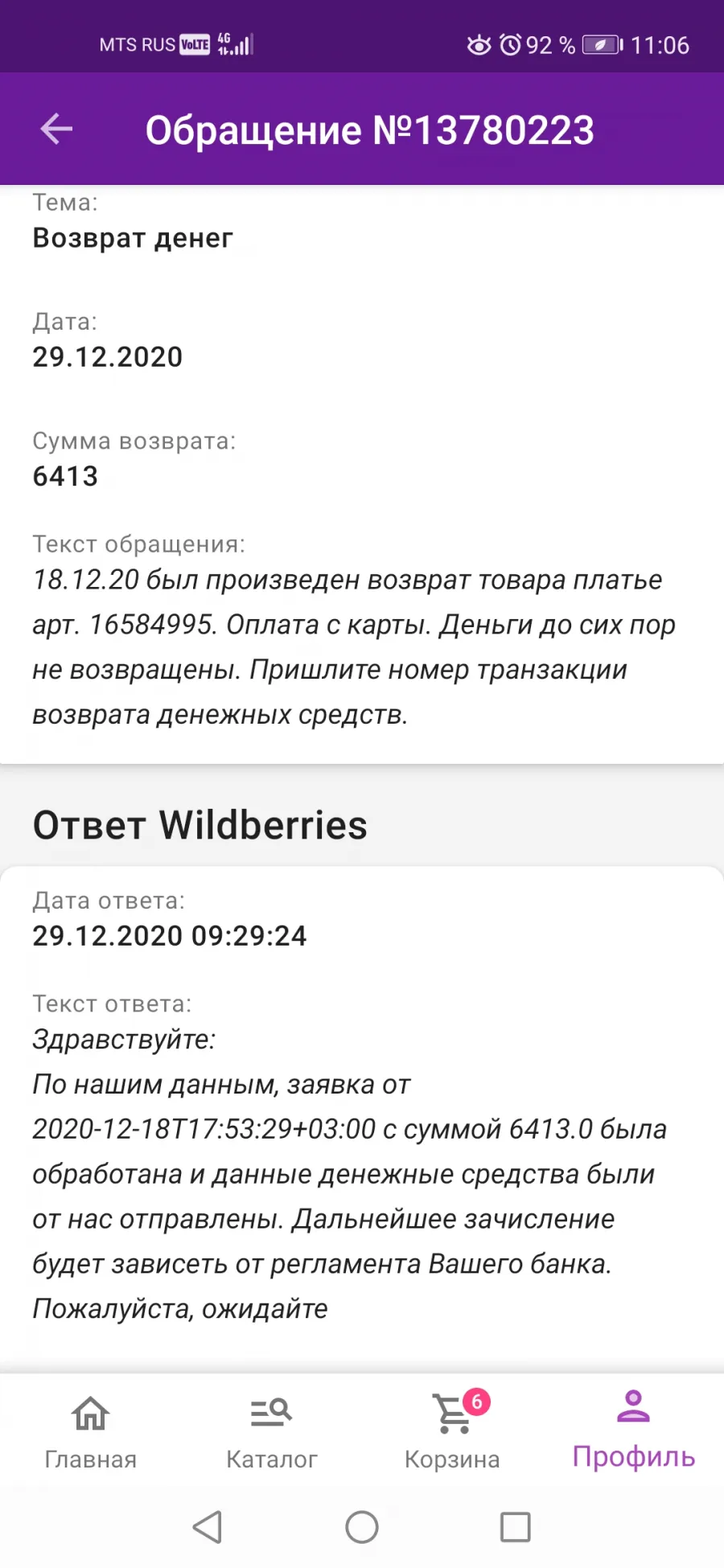Select the Профиль tab

point(633,1430)
